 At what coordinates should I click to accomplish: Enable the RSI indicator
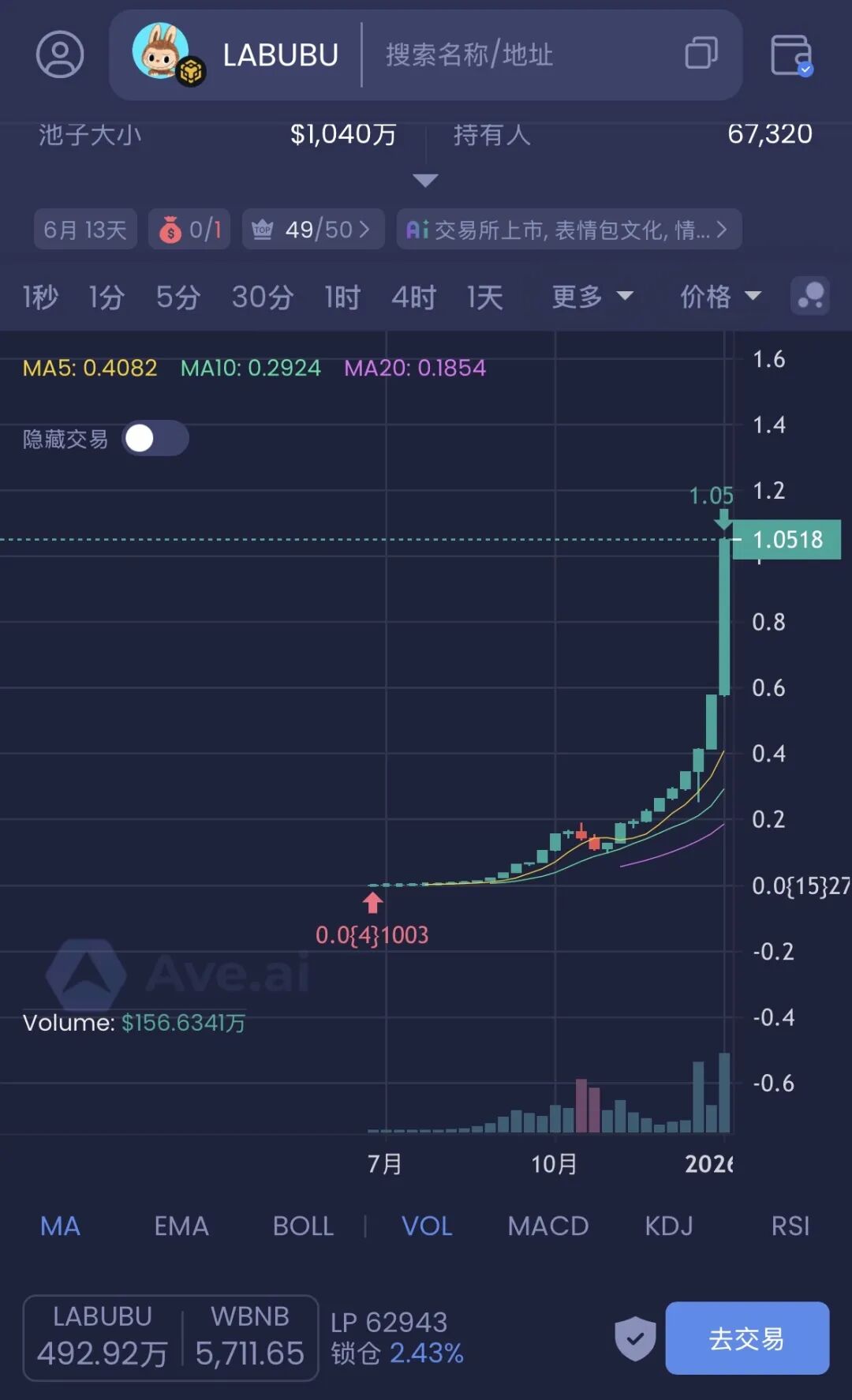(x=790, y=1226)
